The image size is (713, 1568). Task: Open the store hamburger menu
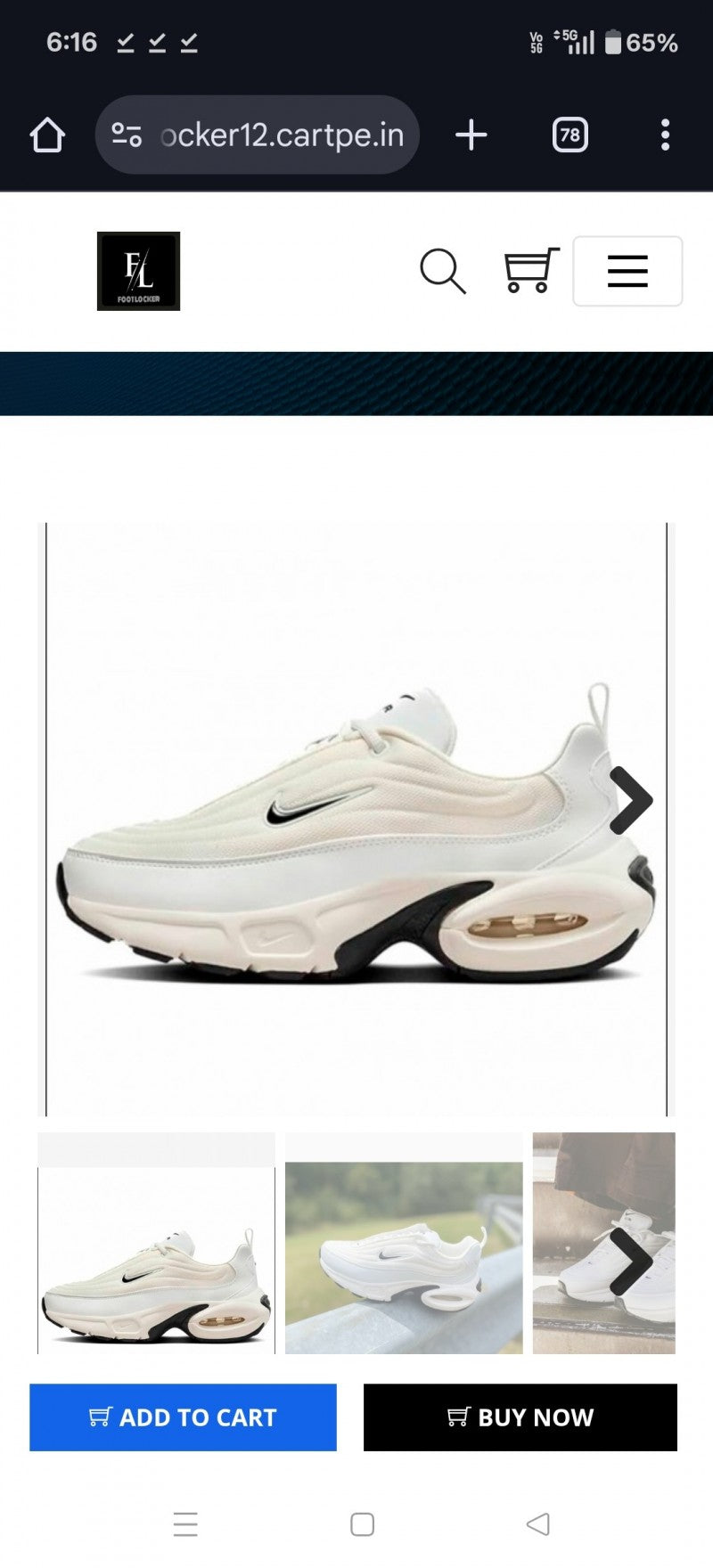coord(627,272)
